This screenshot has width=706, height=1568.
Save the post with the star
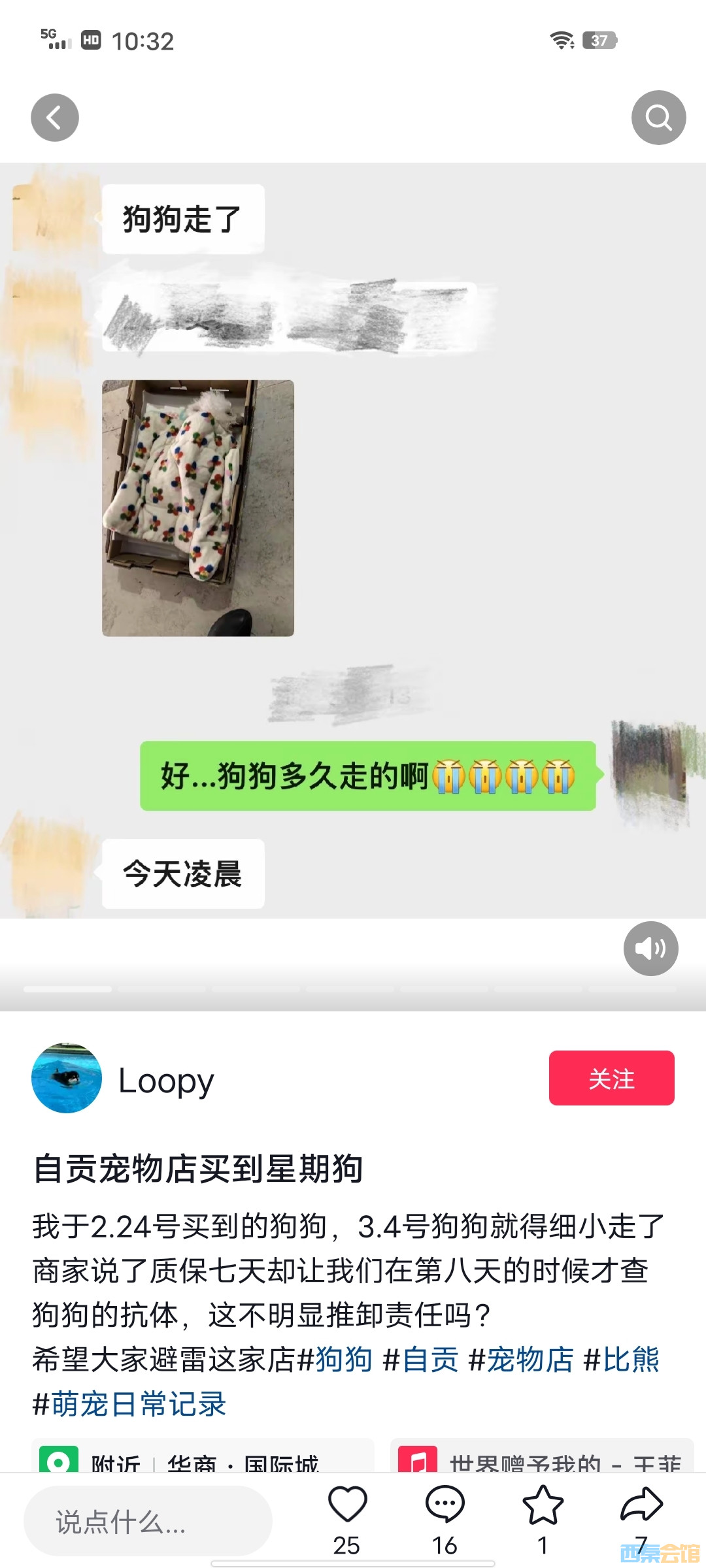[543, 1505]
